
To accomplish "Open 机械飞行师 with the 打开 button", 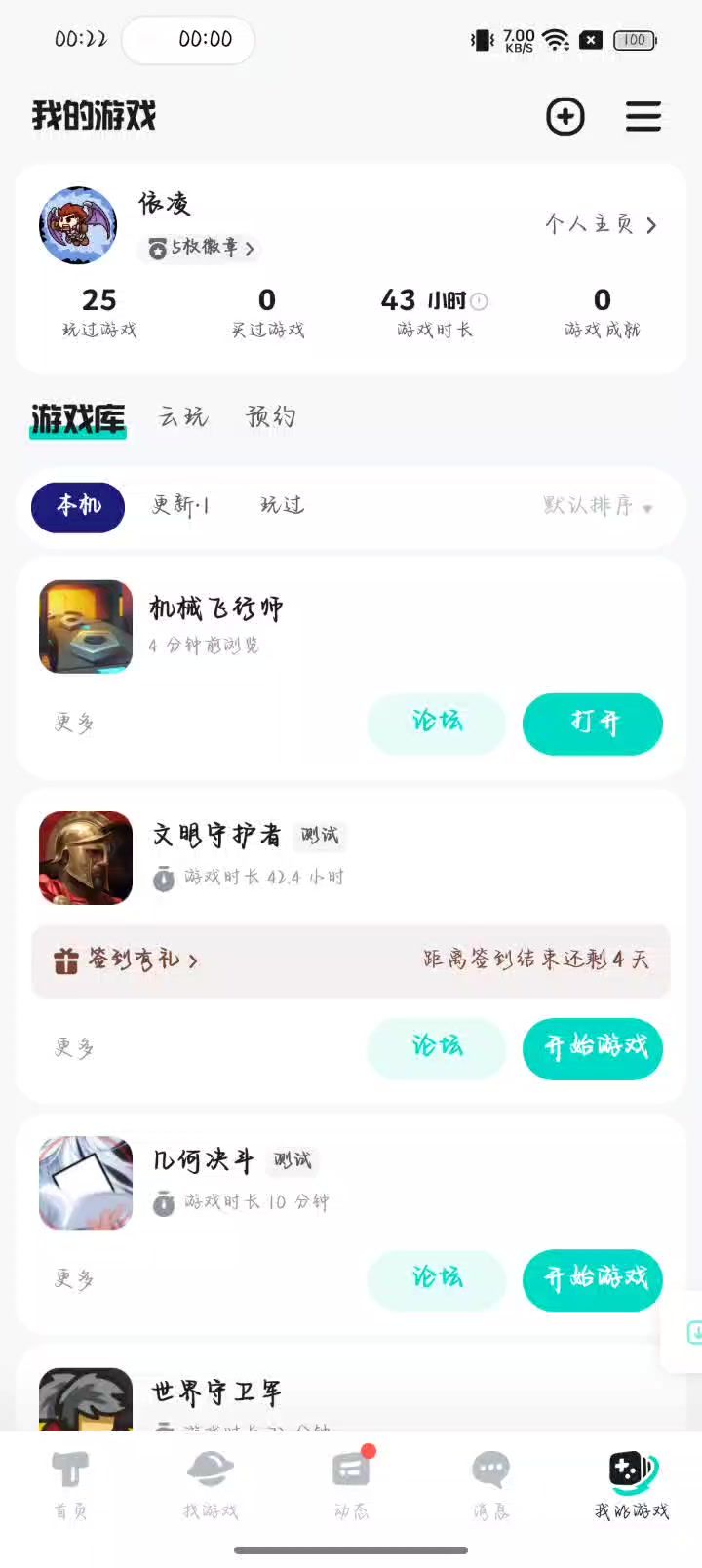I will (x=593, y=724).
